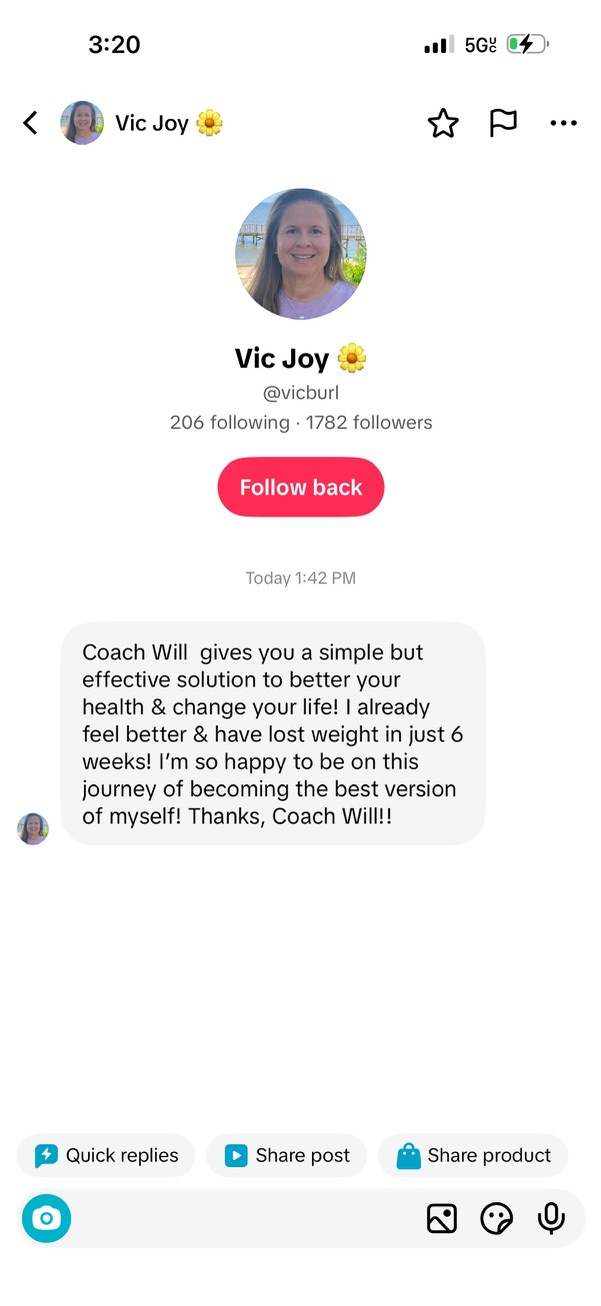Attach a photo from the gallery
This screenshot has width=601, height=1306.
tap(442, 1218)
